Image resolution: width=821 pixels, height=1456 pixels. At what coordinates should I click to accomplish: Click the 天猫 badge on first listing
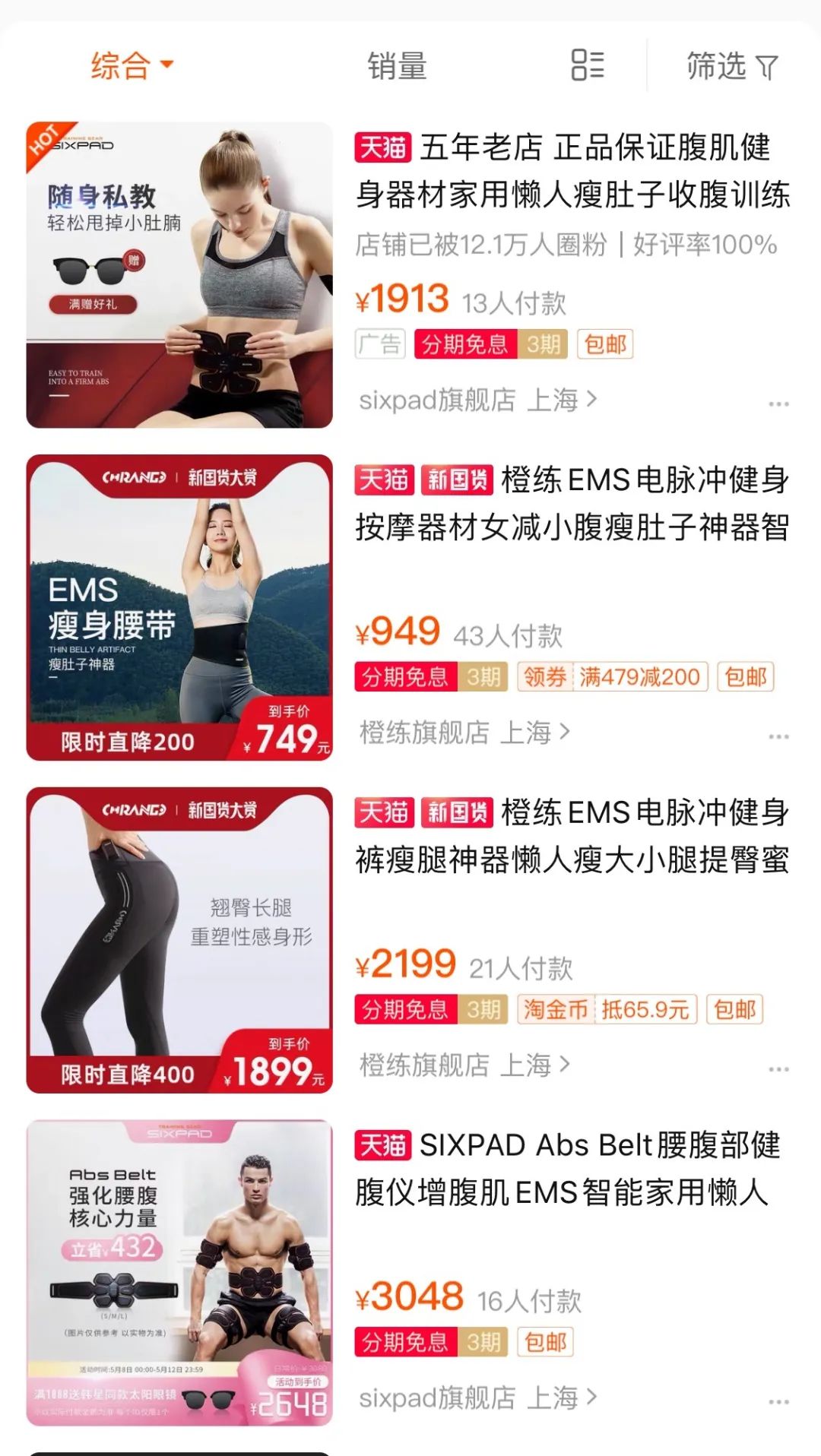382,150
